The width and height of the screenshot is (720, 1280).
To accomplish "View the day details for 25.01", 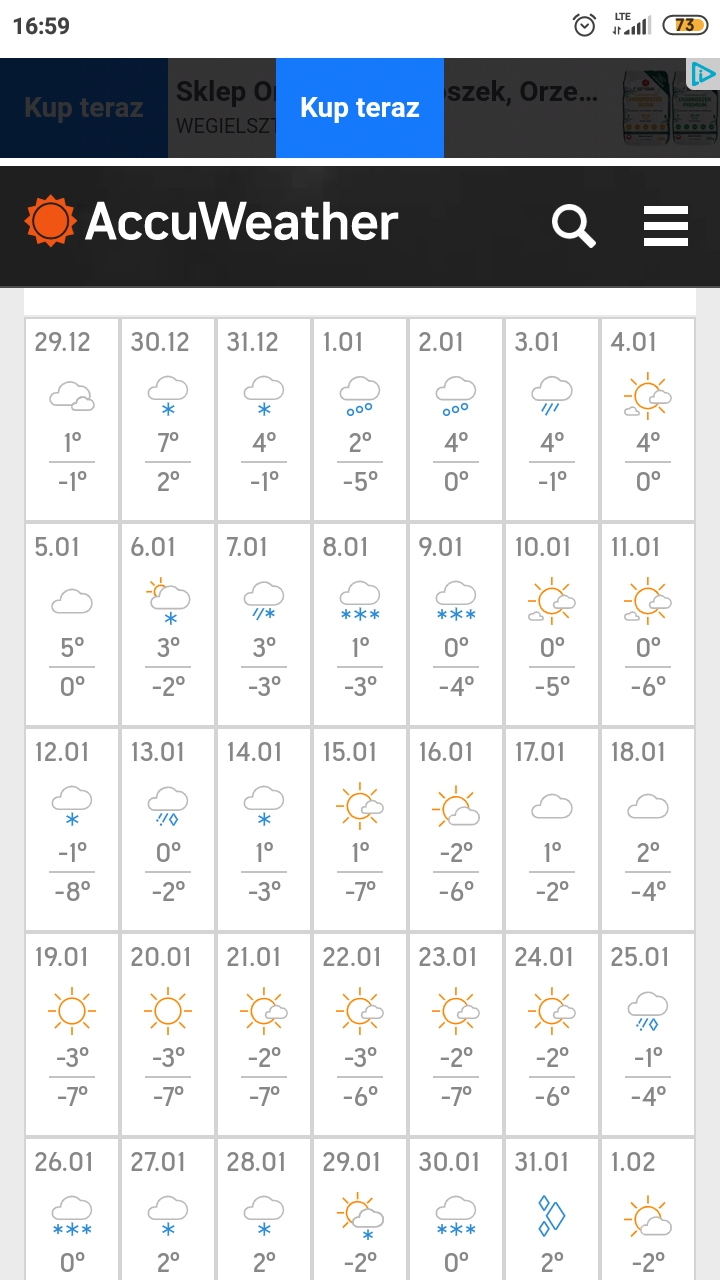I will point(648,1033).
